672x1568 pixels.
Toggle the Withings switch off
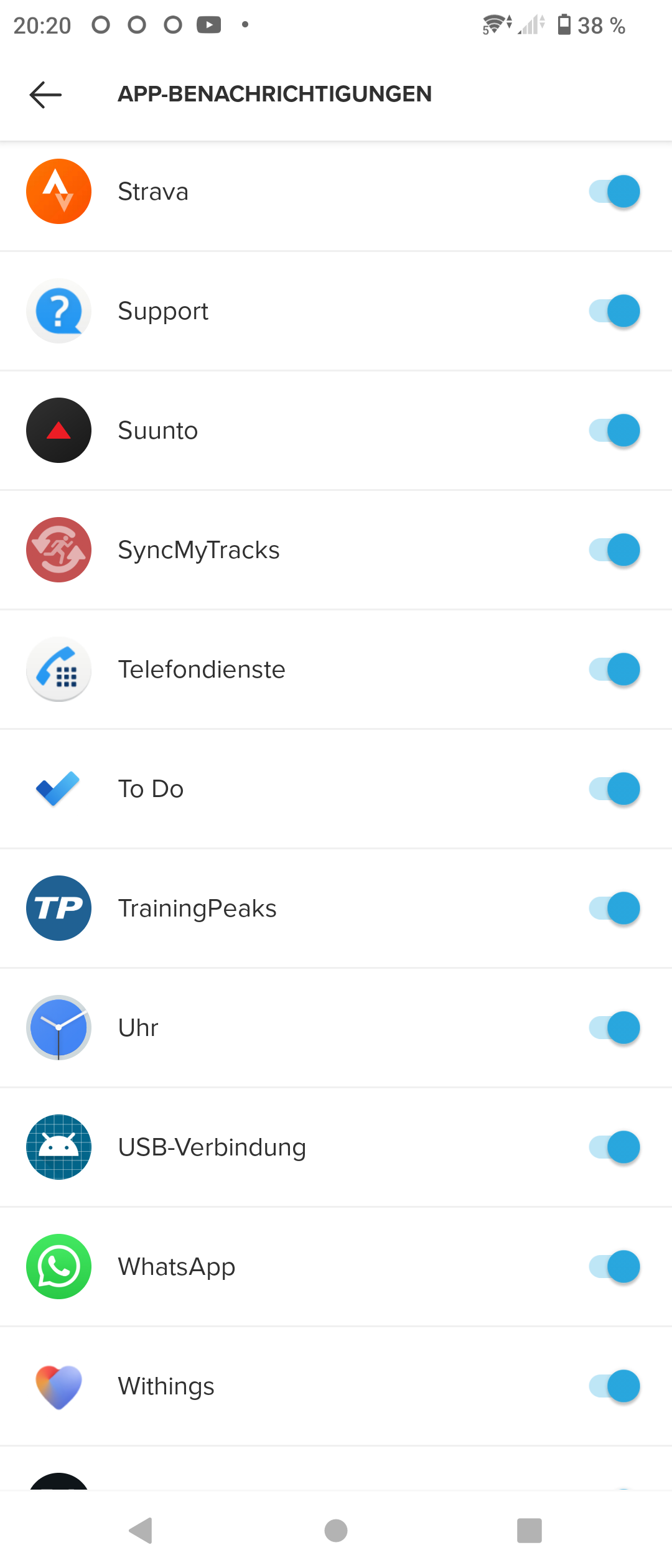(x=614, y=1386)
